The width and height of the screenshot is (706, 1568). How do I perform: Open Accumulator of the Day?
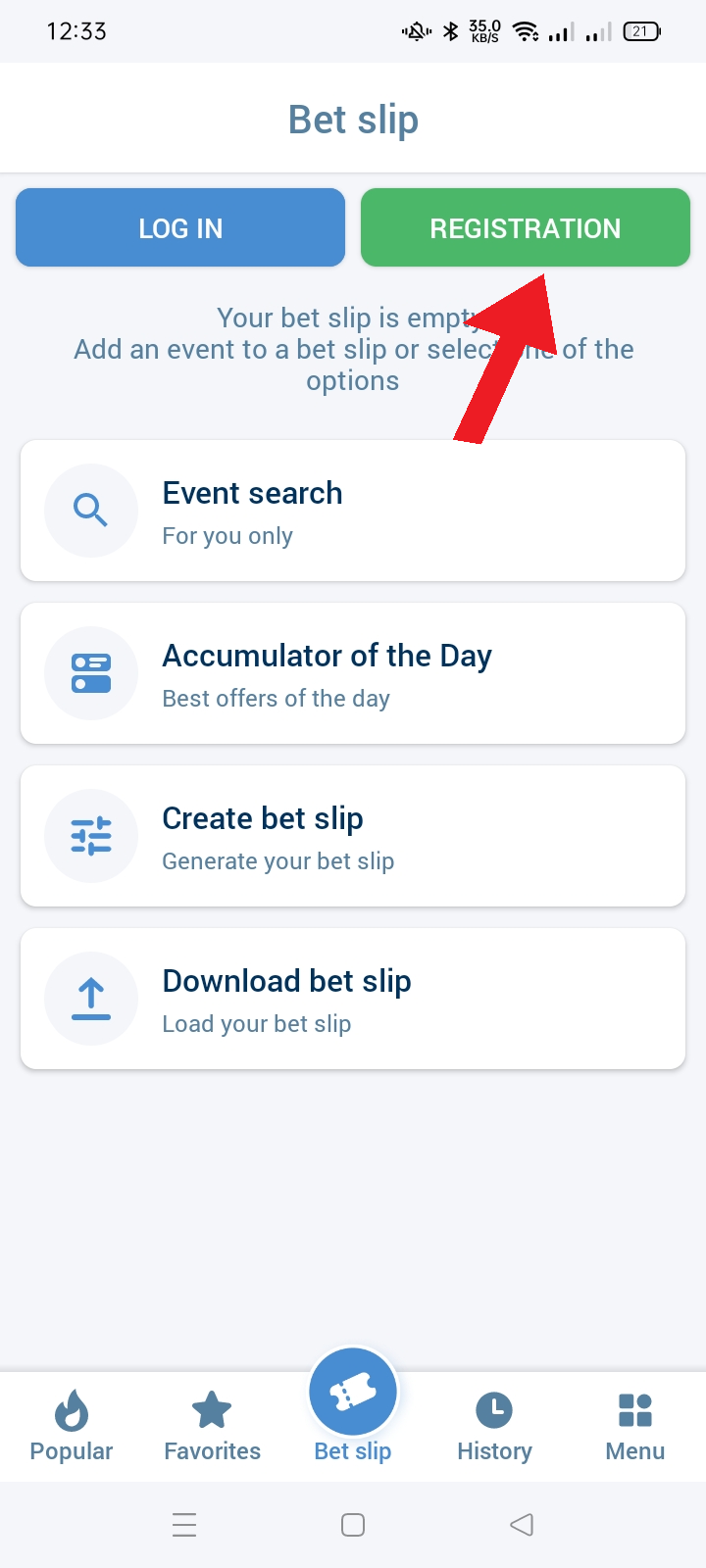(353, 673)
